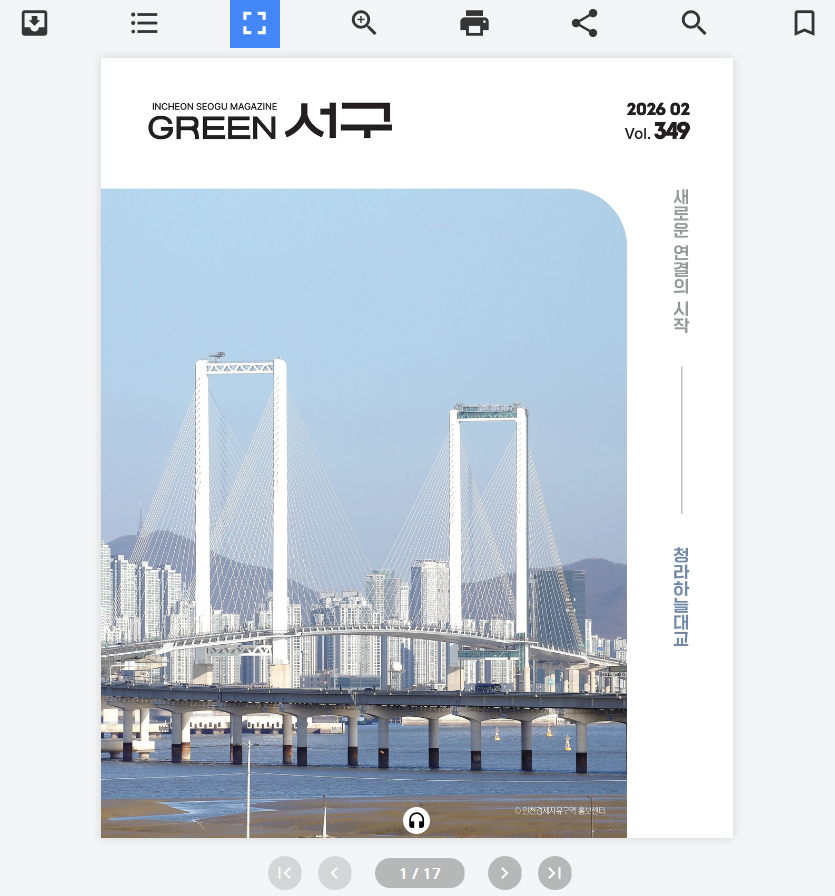Toggle fullscreen viewing mode
835x896 pixels.
coord(255,23)
